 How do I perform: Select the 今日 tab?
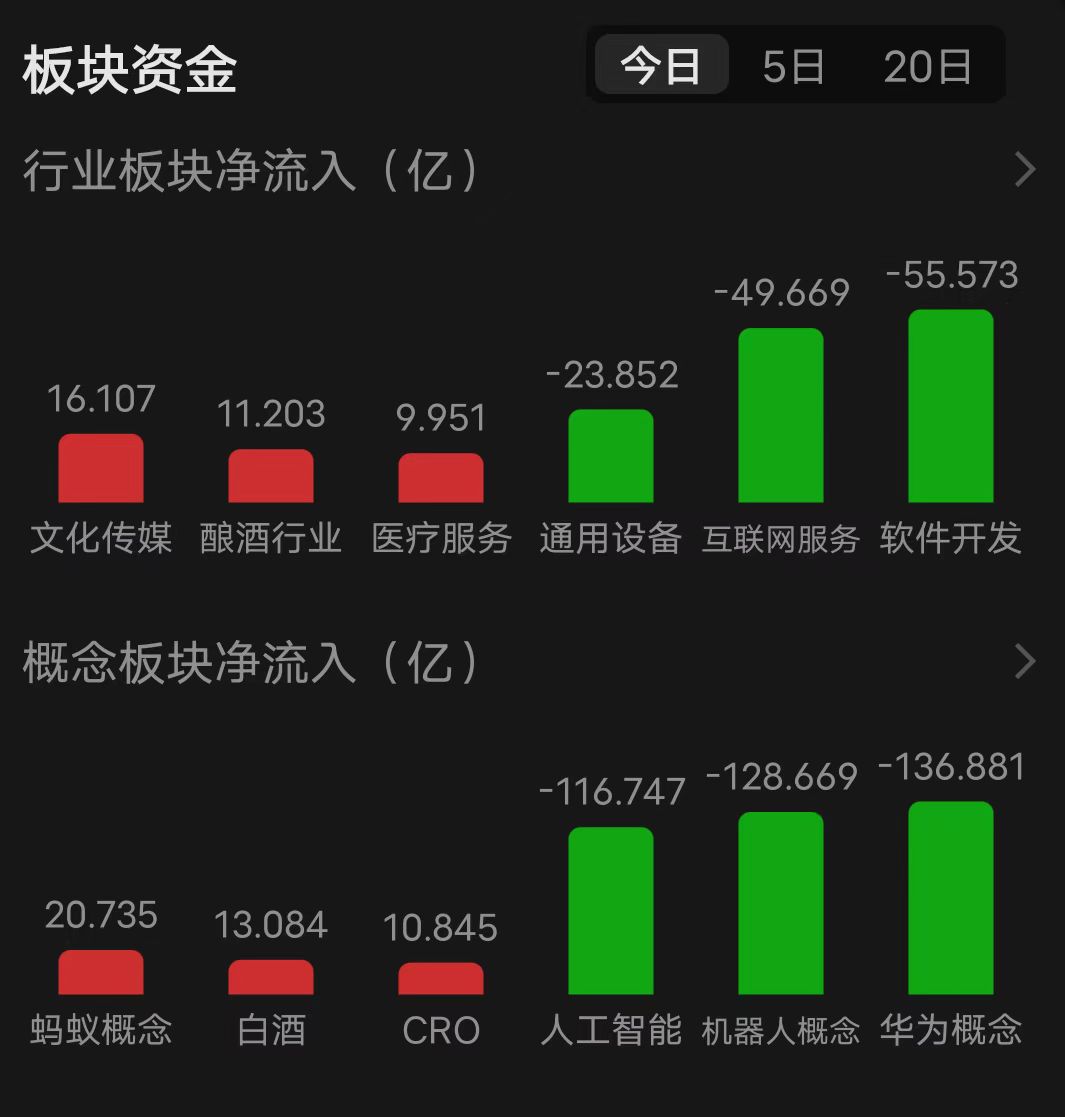[x=660, y=62]
